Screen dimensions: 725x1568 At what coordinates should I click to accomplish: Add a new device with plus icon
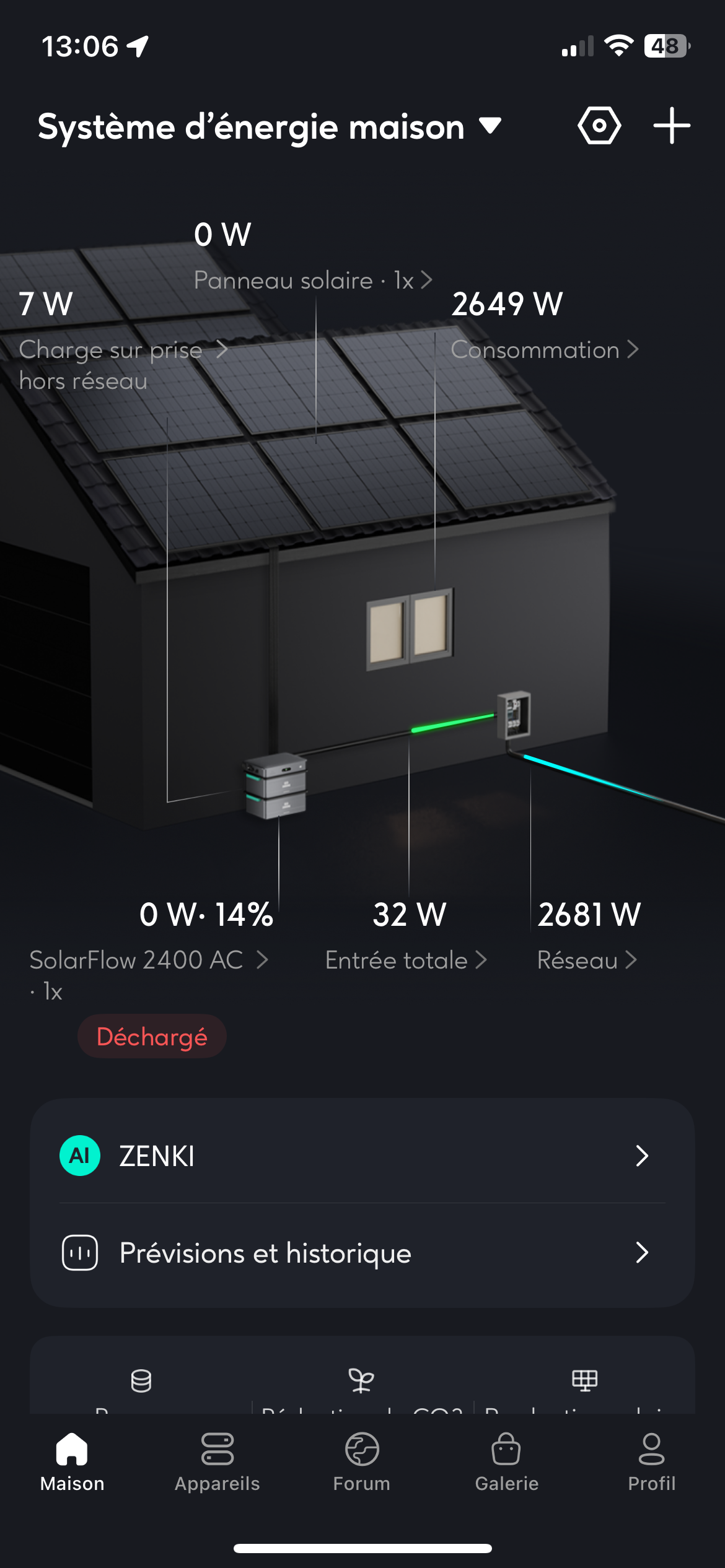pos(672,126)
